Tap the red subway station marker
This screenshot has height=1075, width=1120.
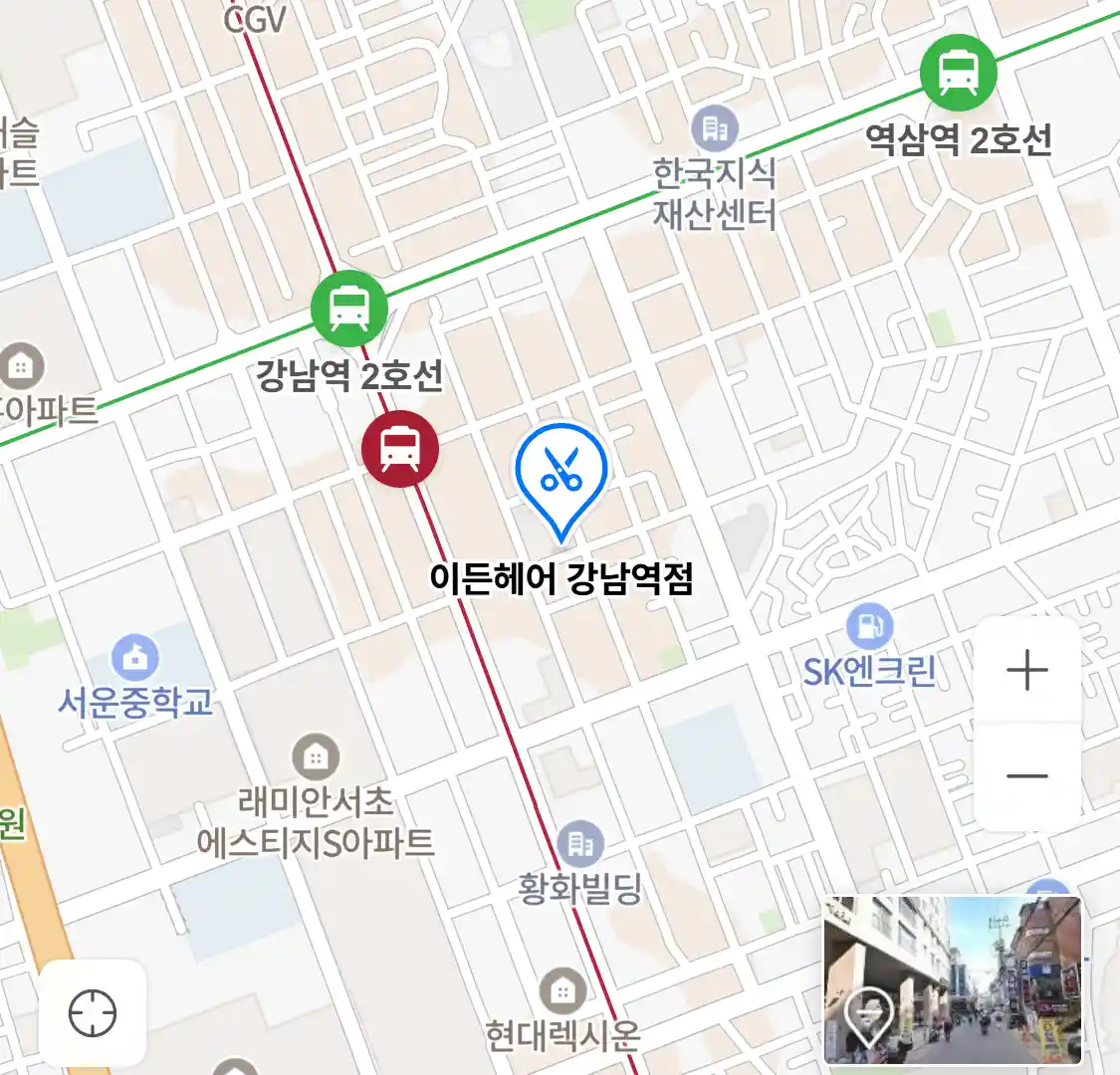(400, 449)
